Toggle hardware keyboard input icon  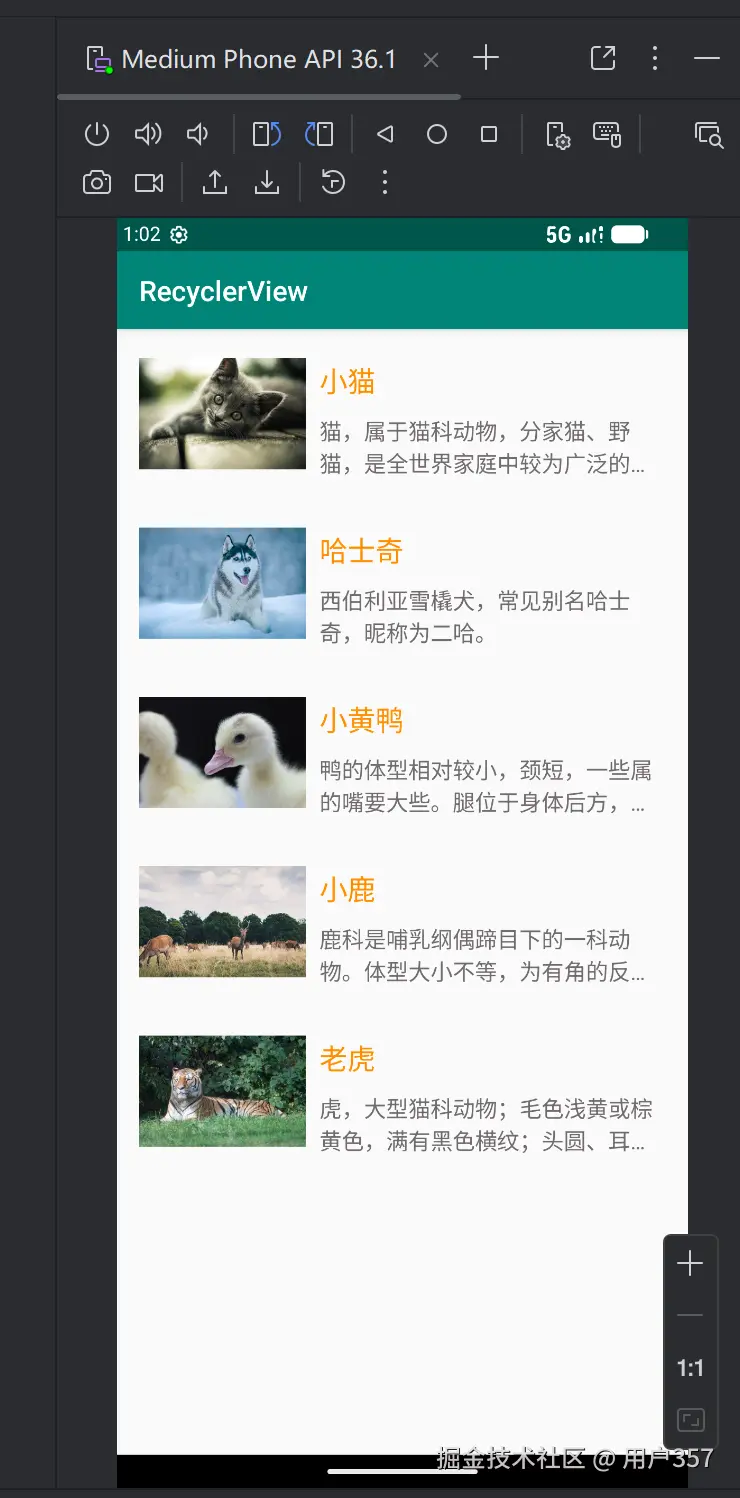click(x=607, y=133)
